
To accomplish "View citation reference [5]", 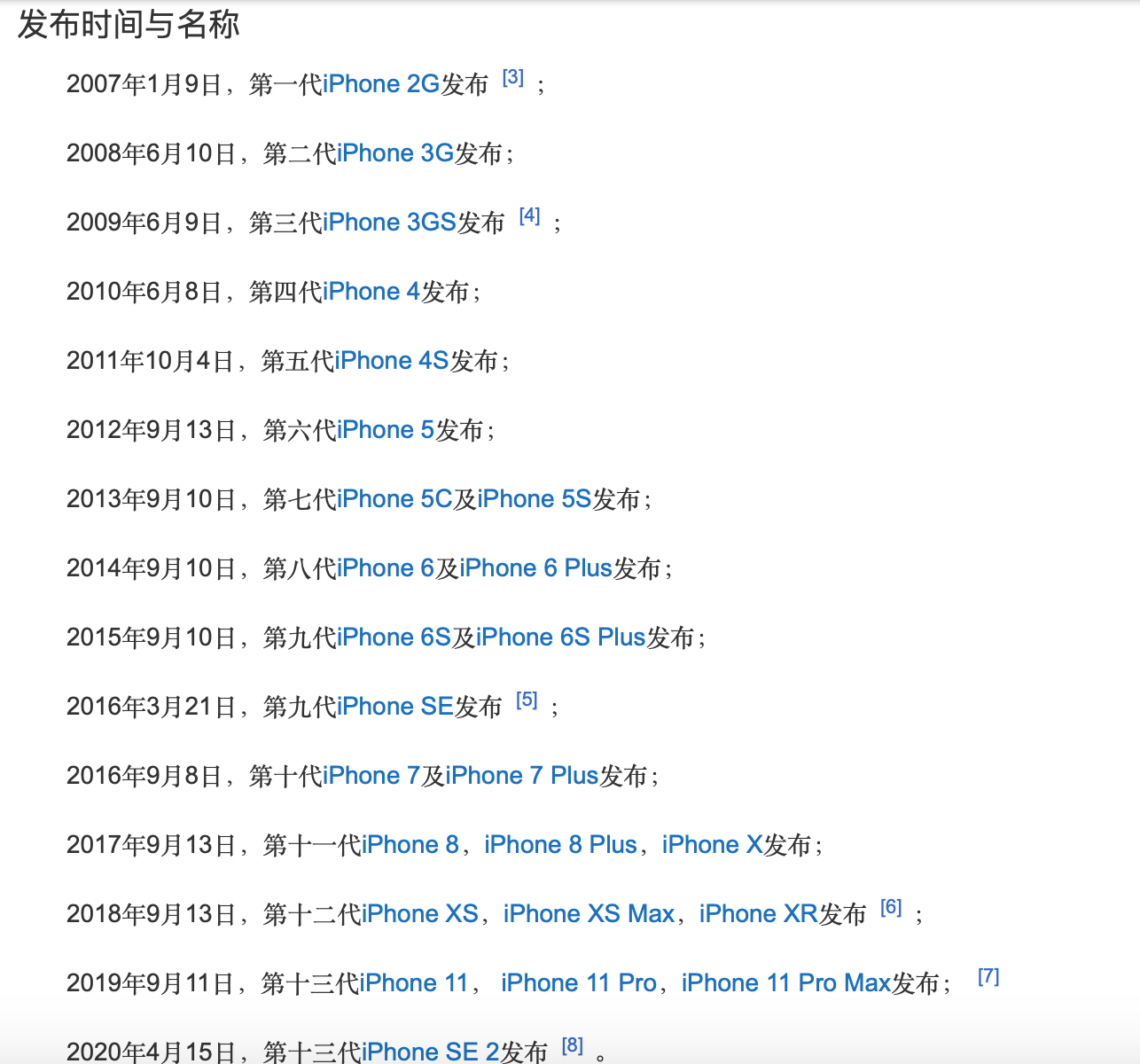I will point(527,700).
